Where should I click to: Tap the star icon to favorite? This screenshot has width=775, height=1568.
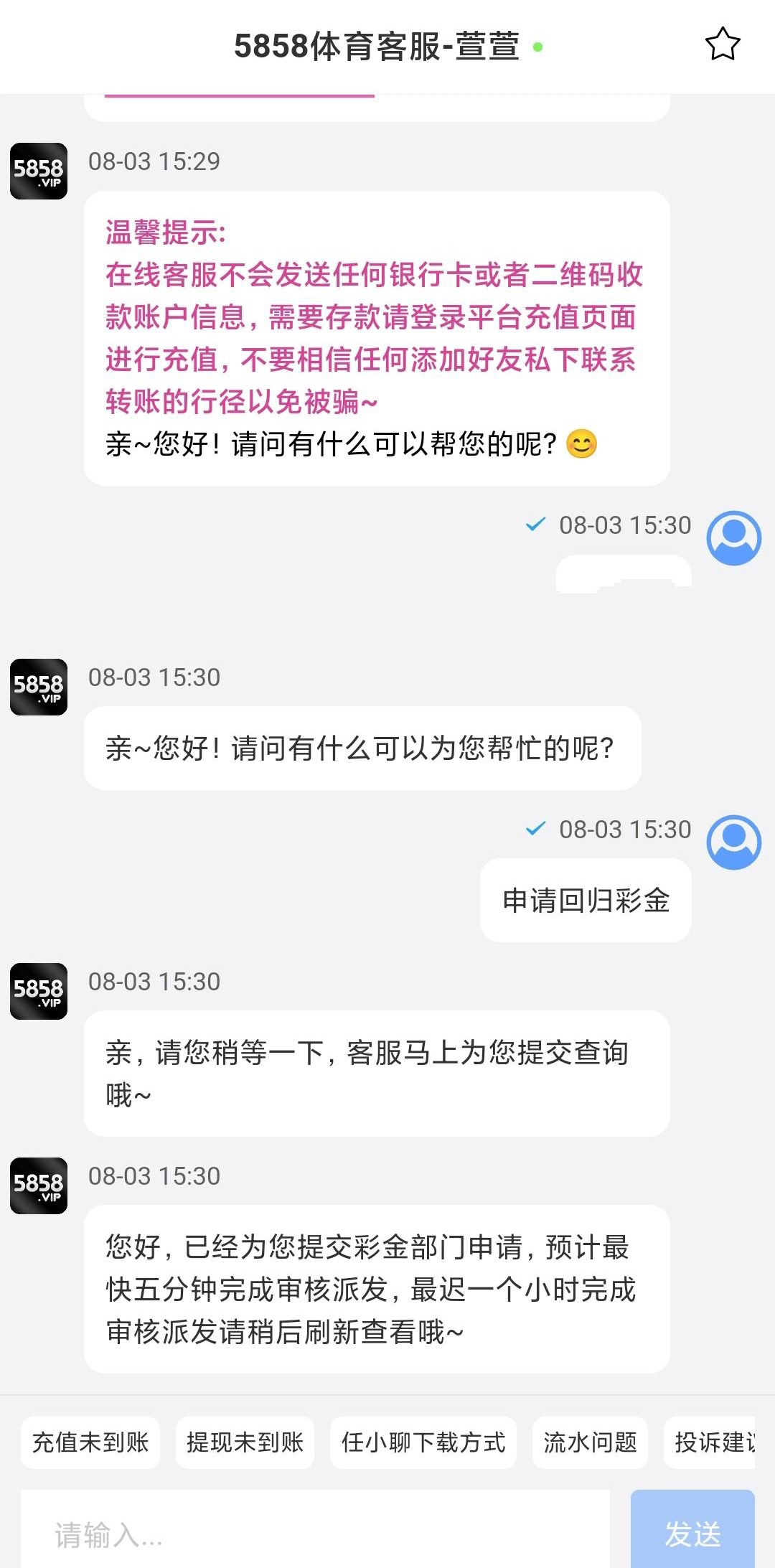[x=722, y=44]
